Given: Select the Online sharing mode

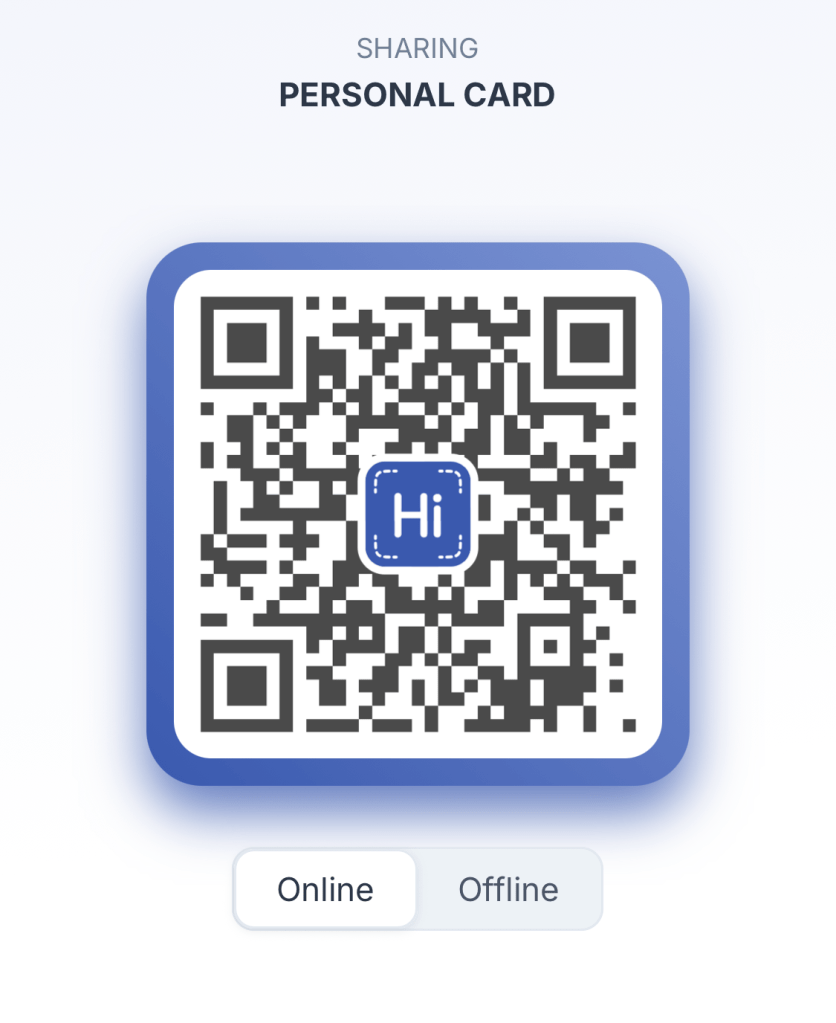Looking at the screenshot, I should coord(325,889).
